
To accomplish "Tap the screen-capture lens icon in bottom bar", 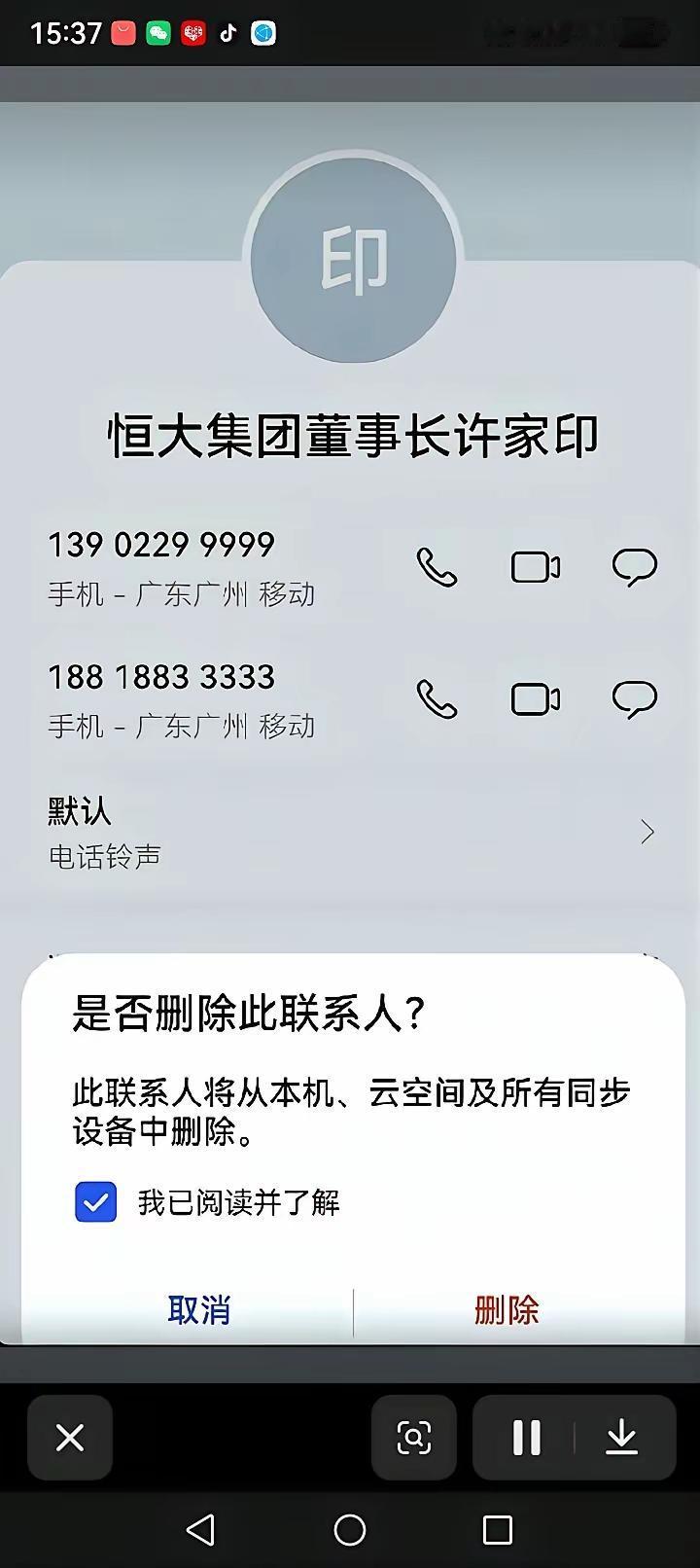I will coord(416,1438).
